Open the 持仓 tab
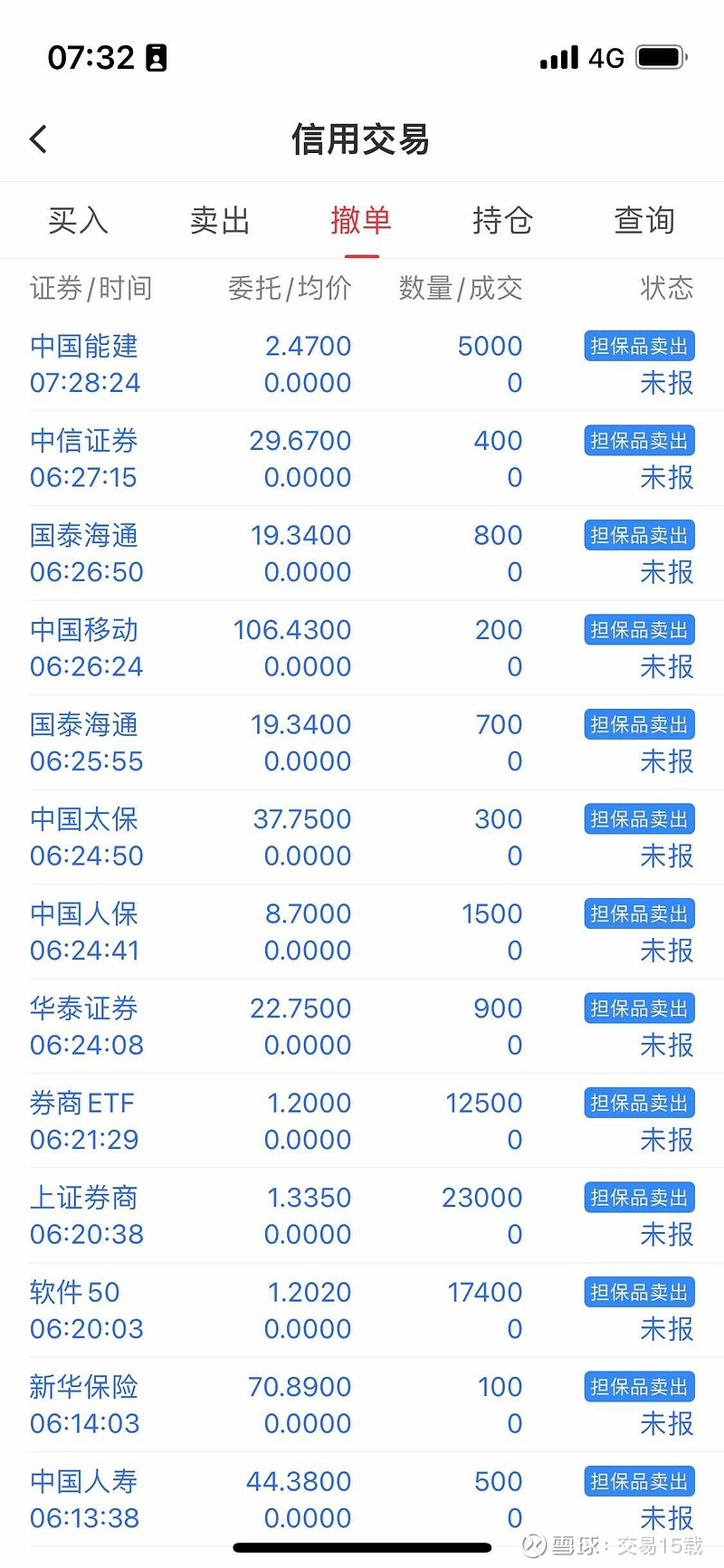The image size is (724, 1568). point(502,220)
